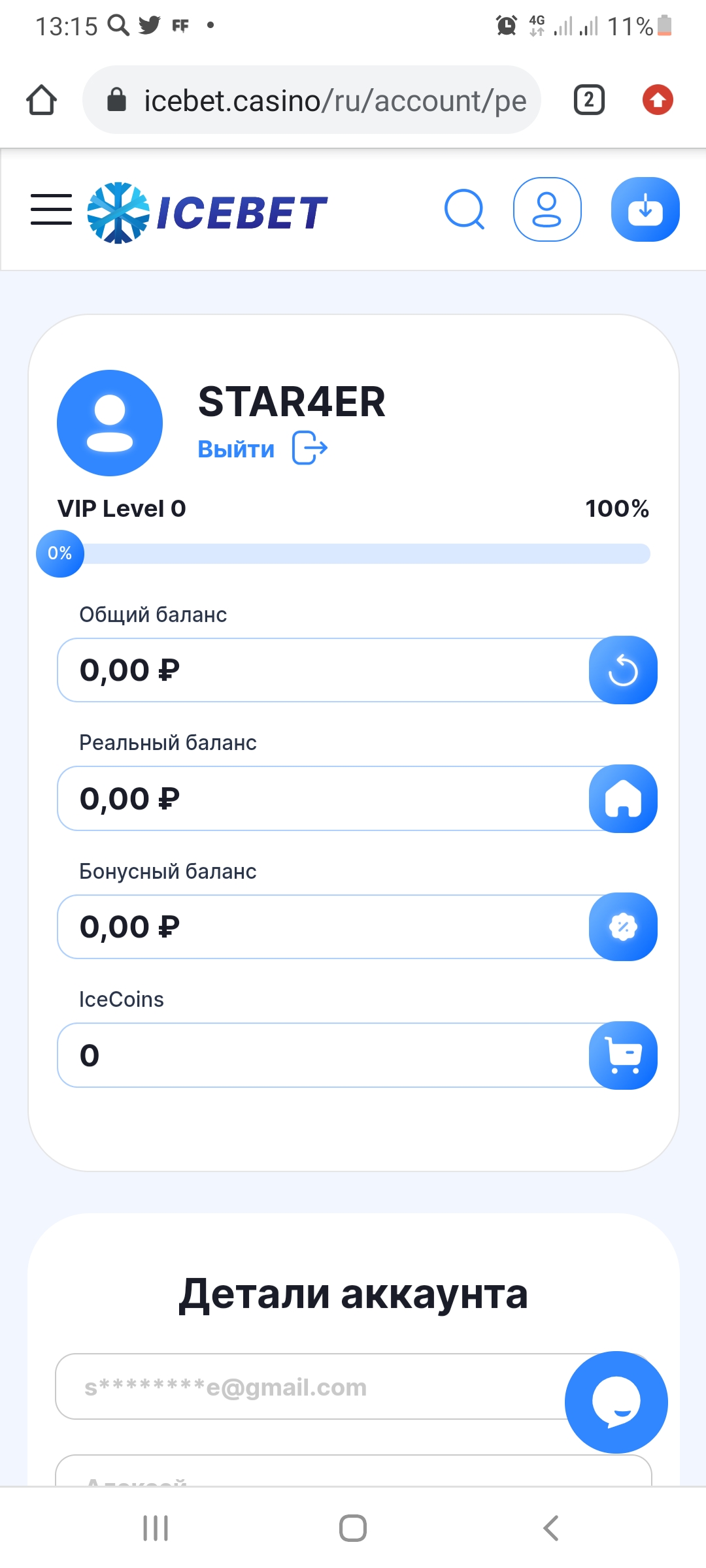Tap the bonus icon beside Бонусный баланс
Viewport: 706px width, 1568px height.
tap(623, 926)
